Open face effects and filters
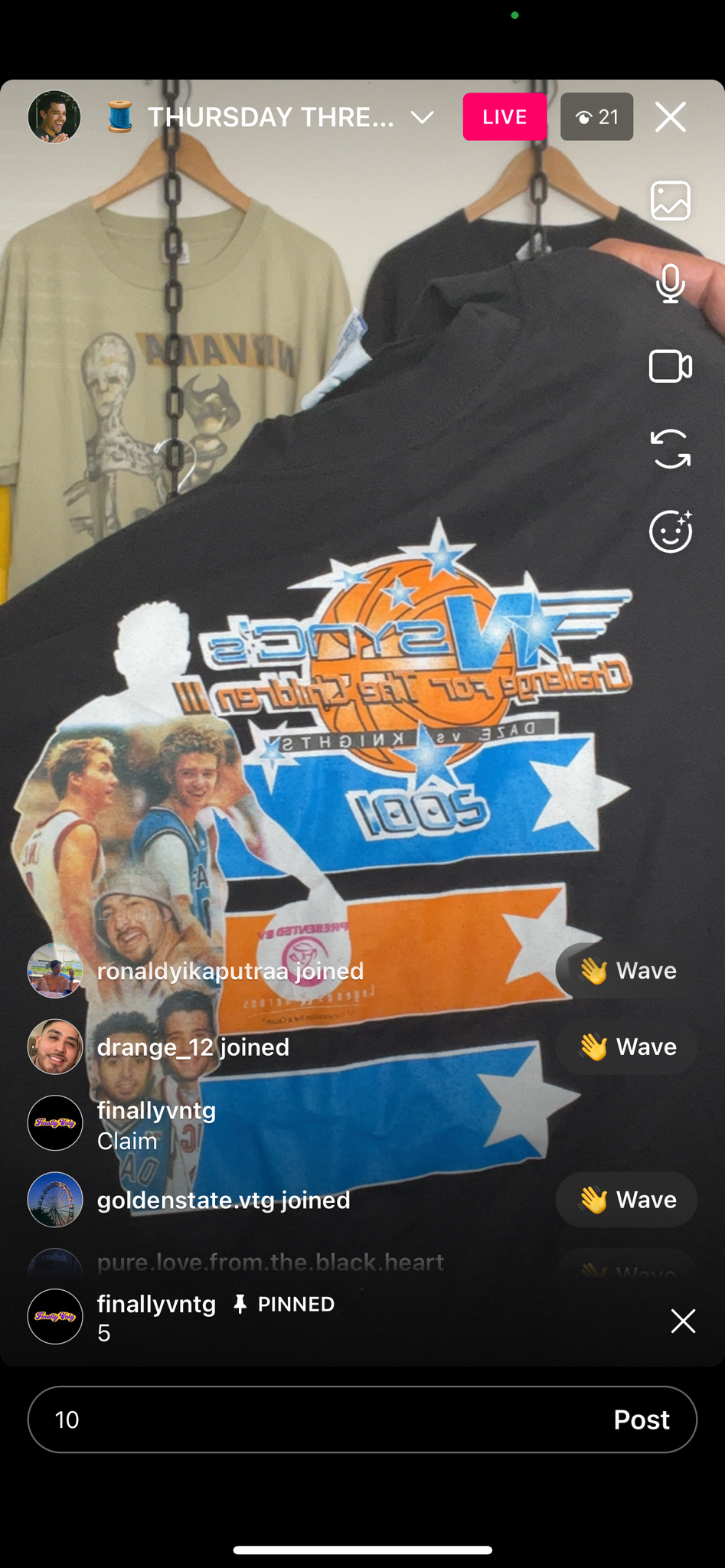The height and width of the screenshot is (1568, 725). coord(671,531)
